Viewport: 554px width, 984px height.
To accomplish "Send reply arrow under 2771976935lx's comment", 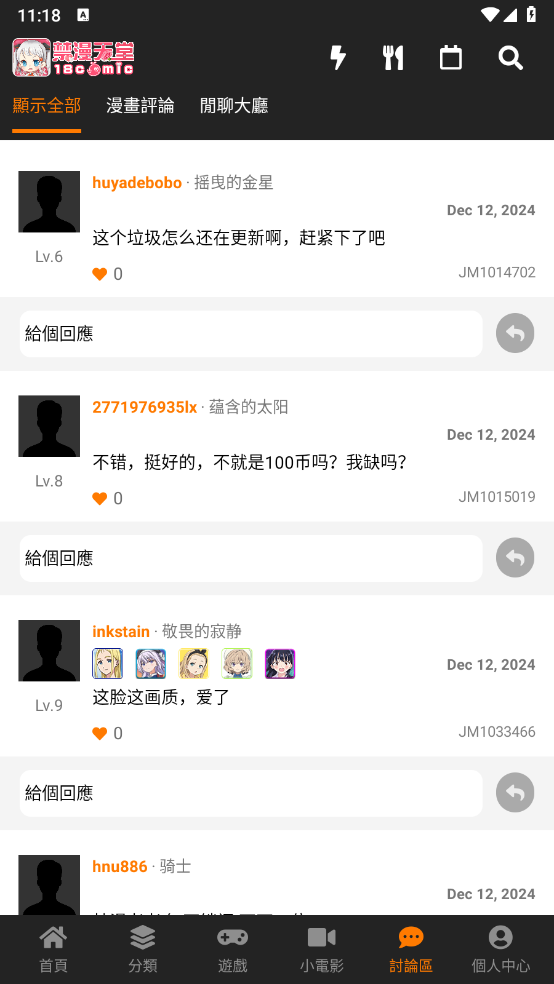I will tap(515, 557).
